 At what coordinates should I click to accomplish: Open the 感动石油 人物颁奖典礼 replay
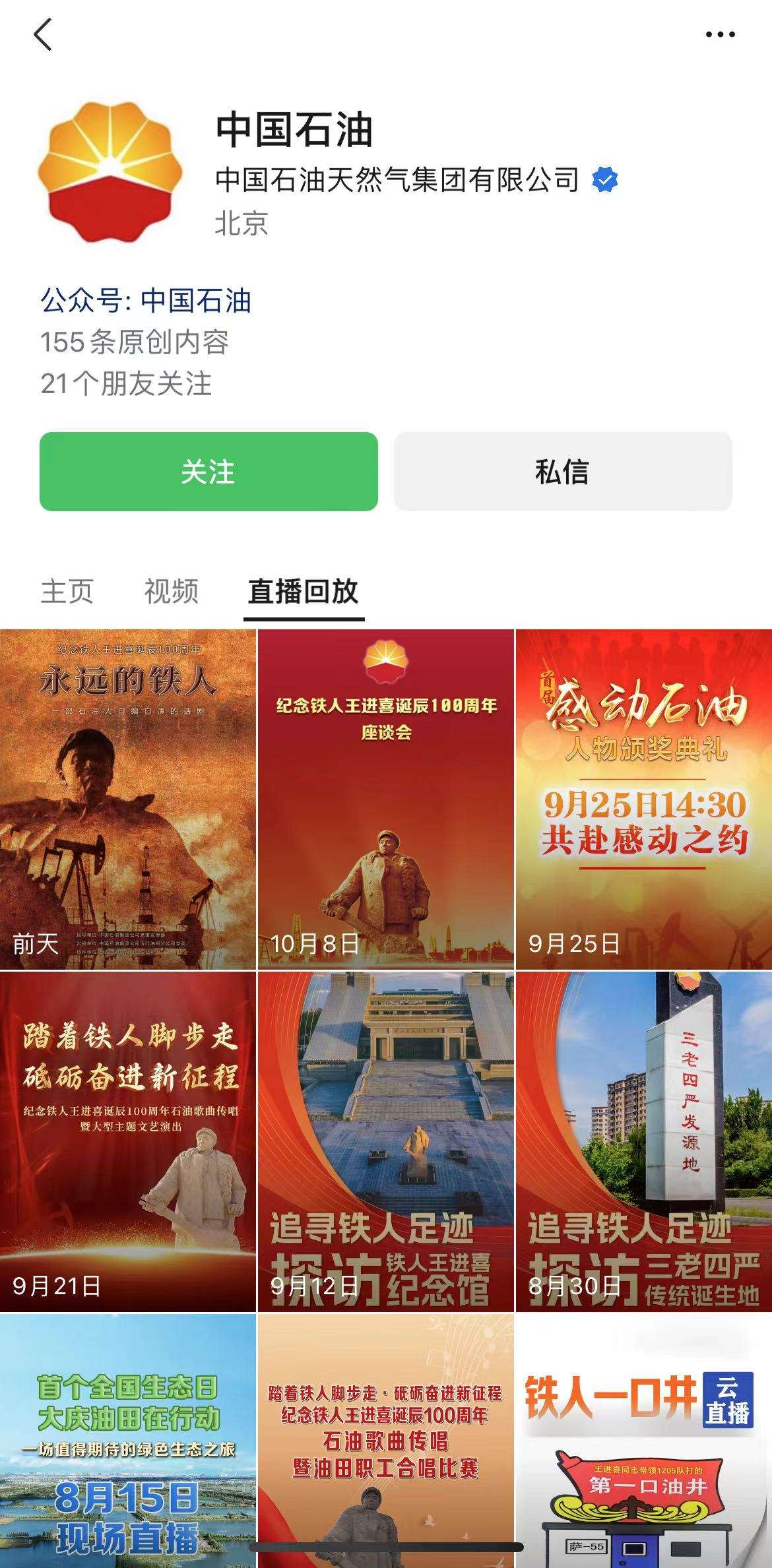(643, 799)
